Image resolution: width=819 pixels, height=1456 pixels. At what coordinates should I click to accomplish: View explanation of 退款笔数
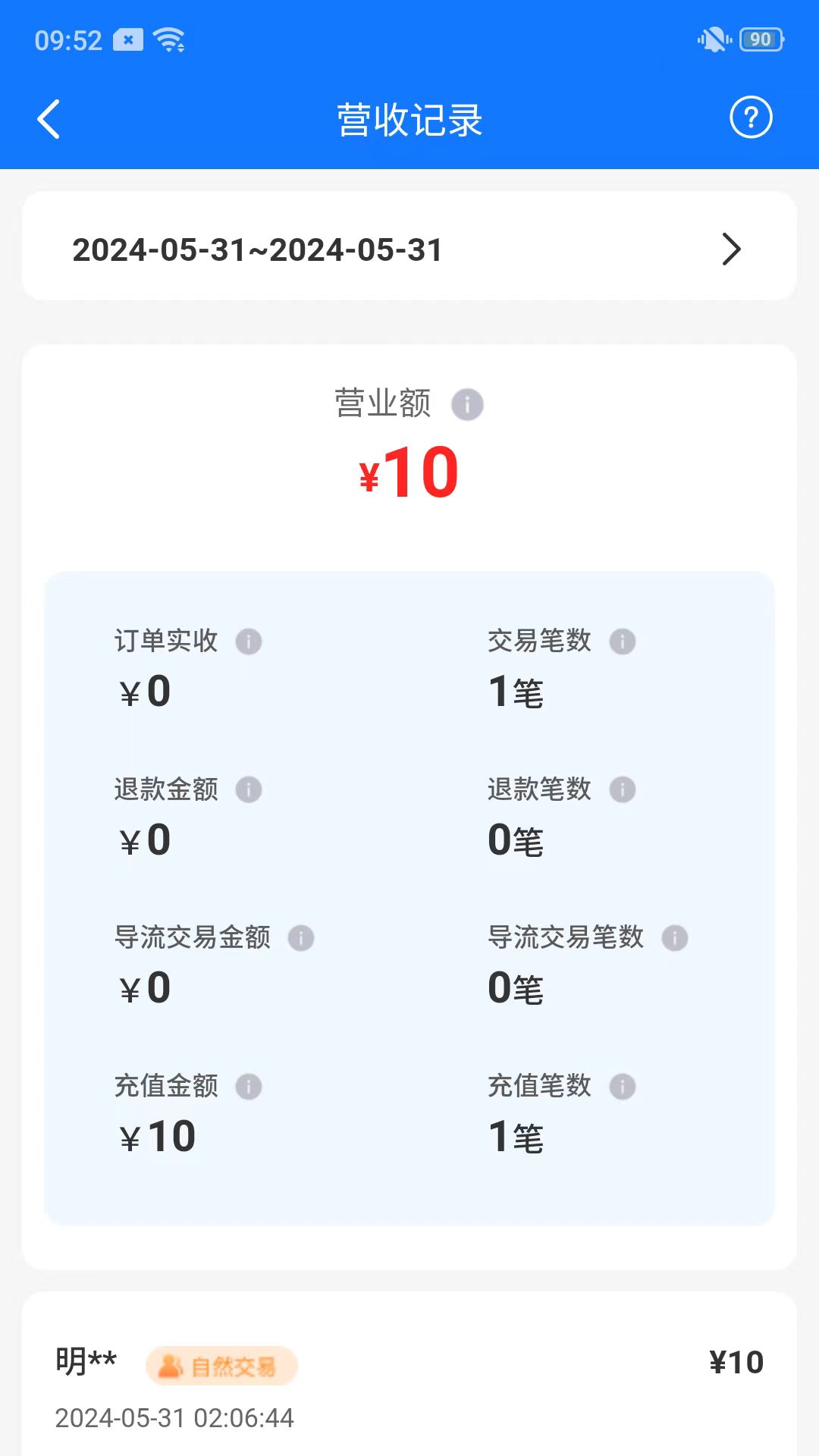point(623,789)
